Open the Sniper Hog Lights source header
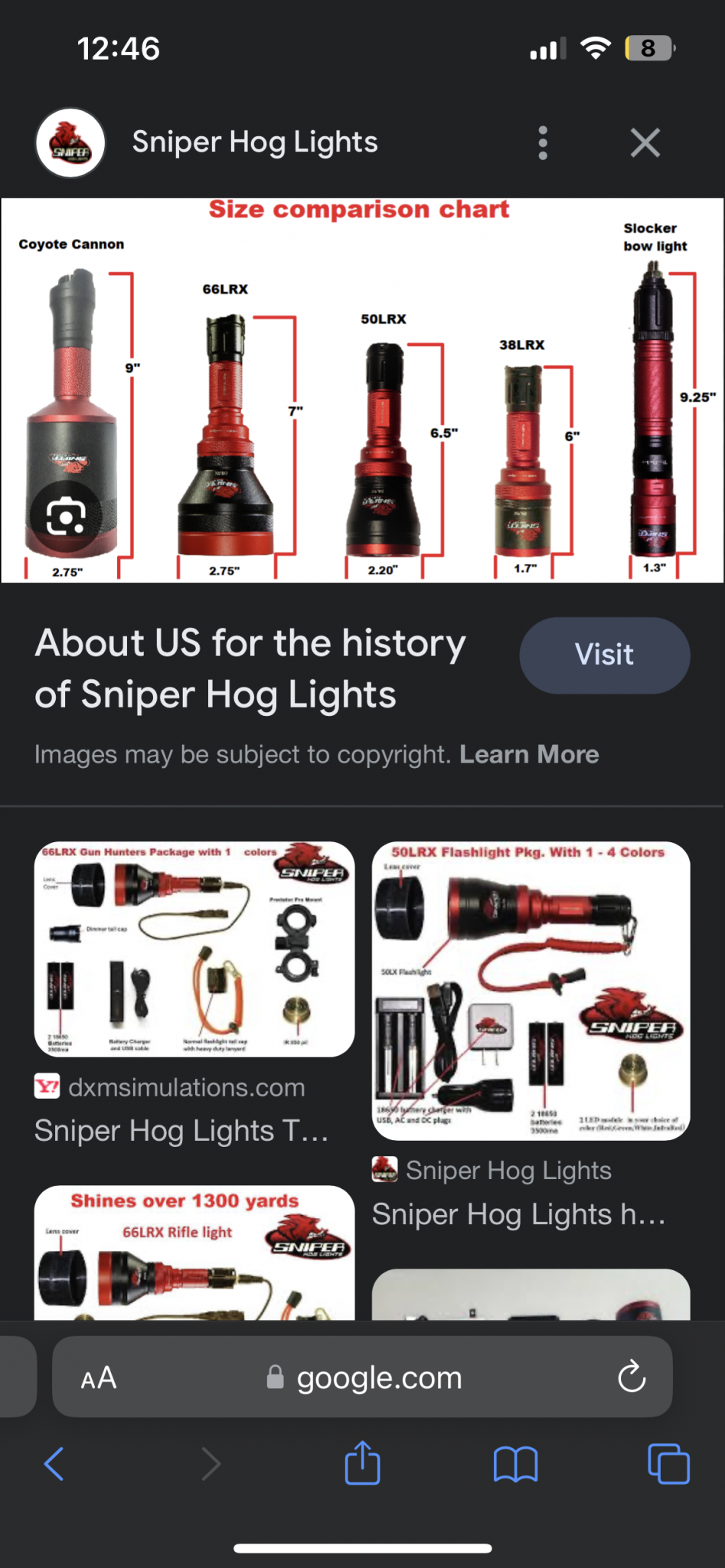The height and width of the screenshot is (1568, 725). 255,142
